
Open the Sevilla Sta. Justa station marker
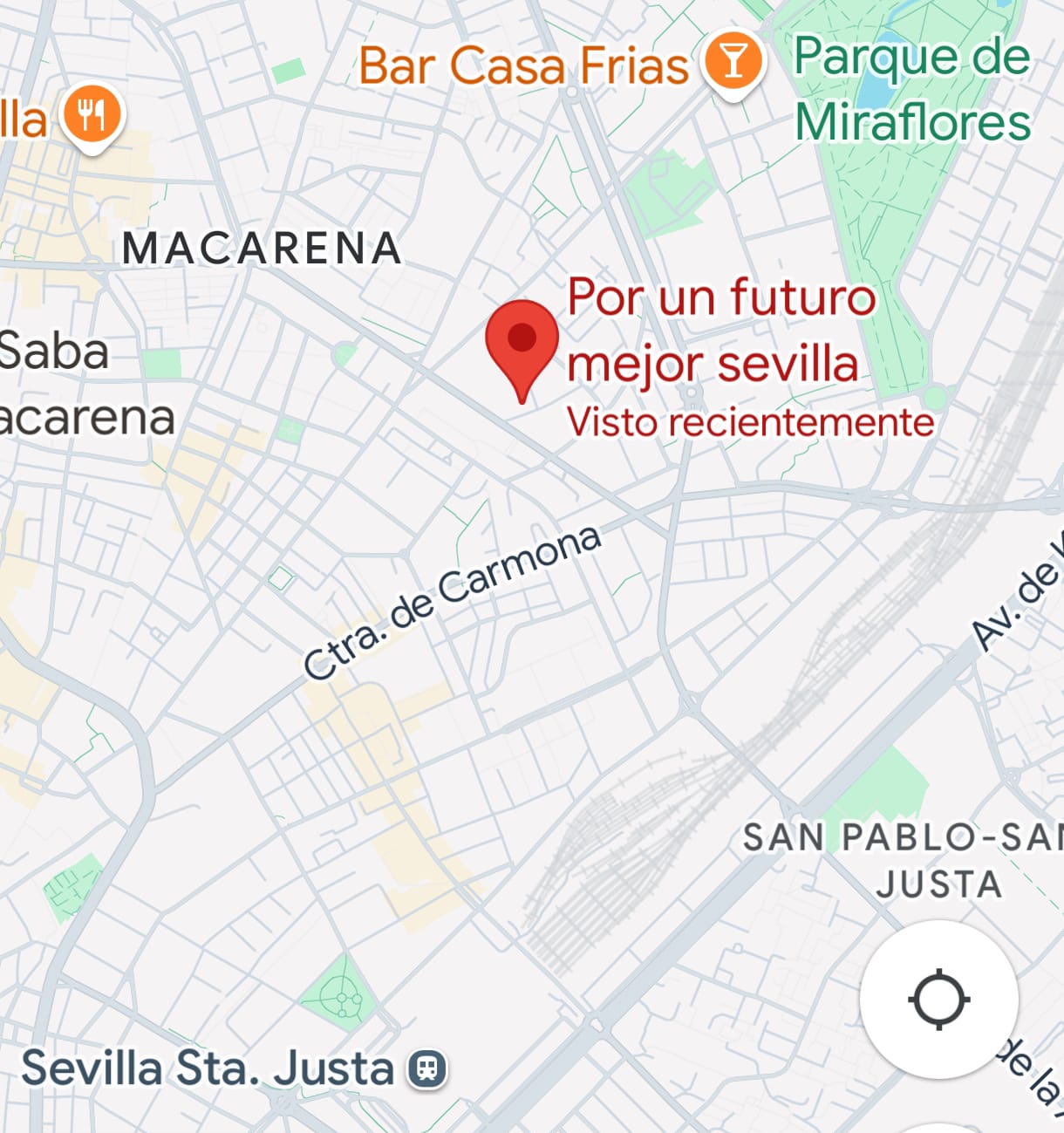[x=427, y=1068]
